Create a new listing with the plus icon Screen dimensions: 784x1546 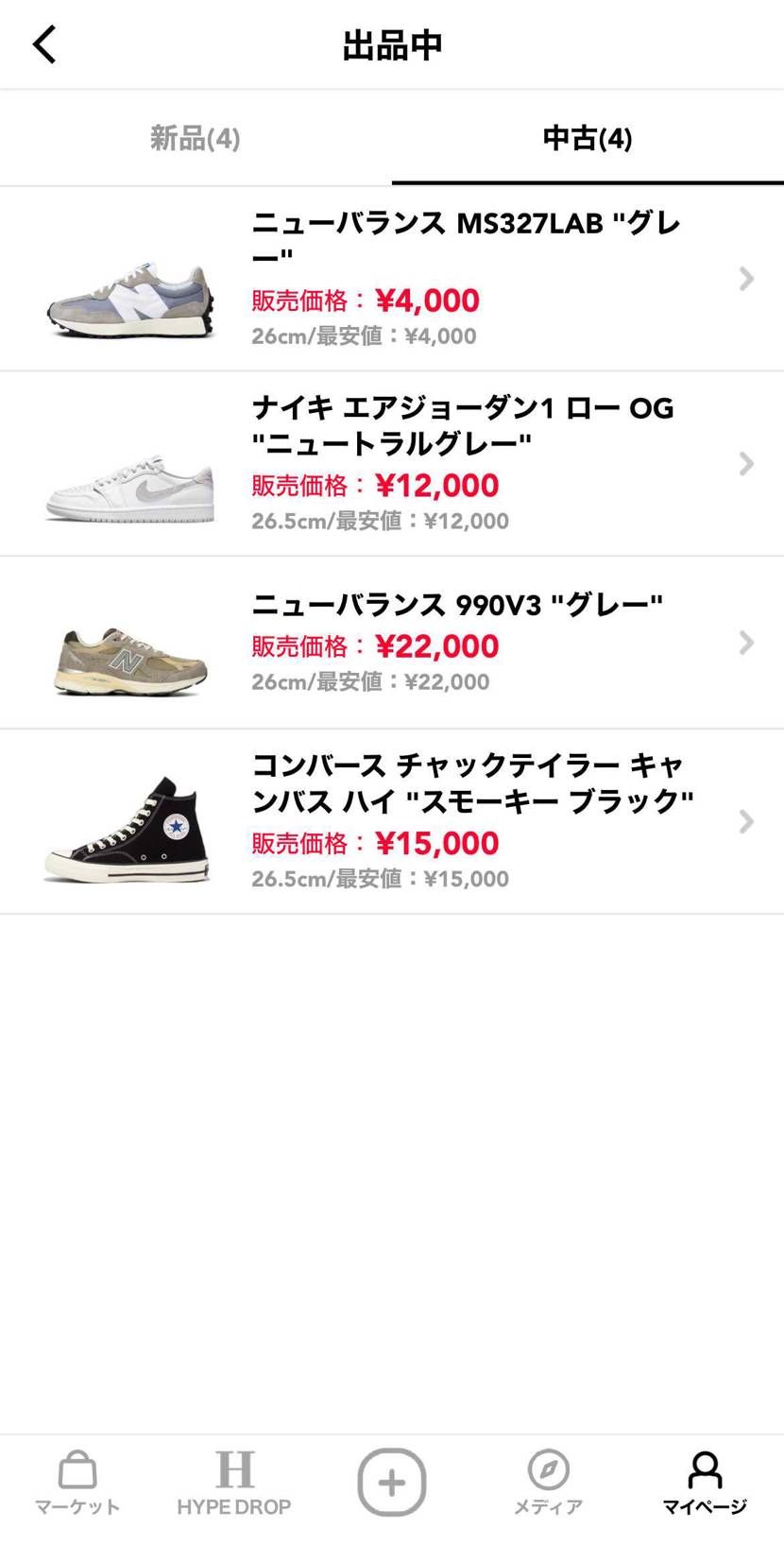tap(391, 1482)
